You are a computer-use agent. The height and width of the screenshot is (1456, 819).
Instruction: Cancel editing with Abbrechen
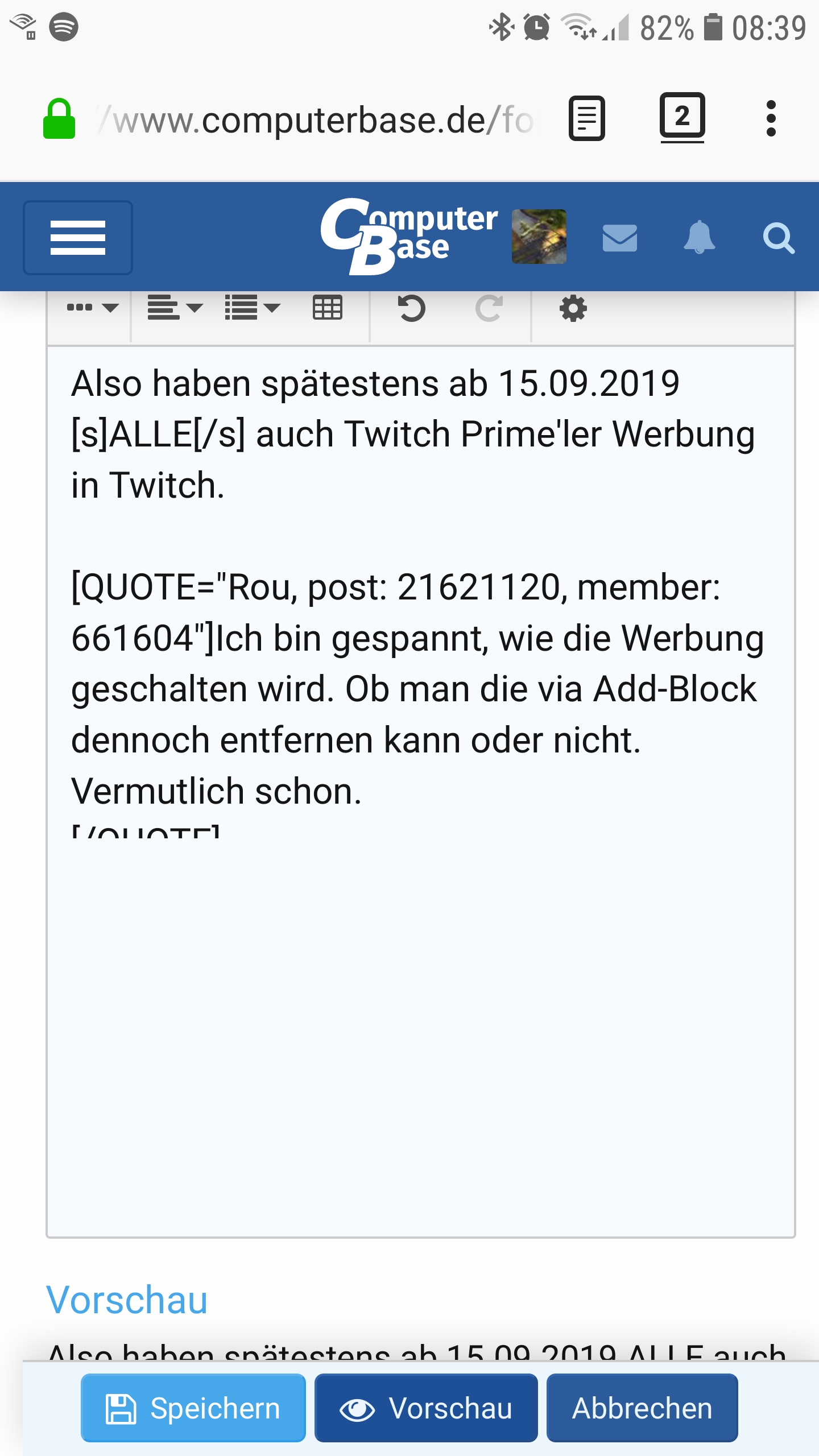pos(642,1408)
